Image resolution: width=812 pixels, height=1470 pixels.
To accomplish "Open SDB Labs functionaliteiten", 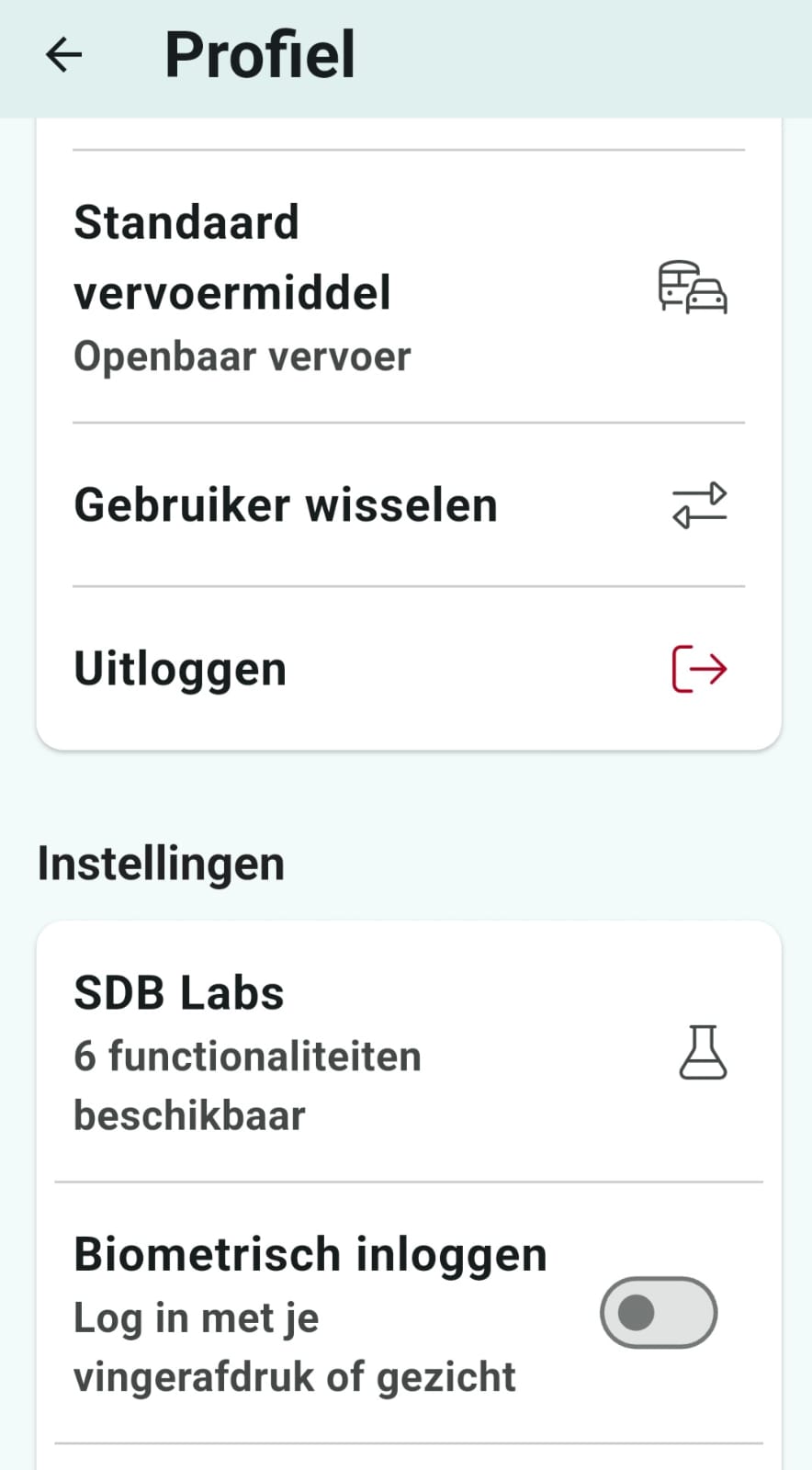I will point(408,1053).
